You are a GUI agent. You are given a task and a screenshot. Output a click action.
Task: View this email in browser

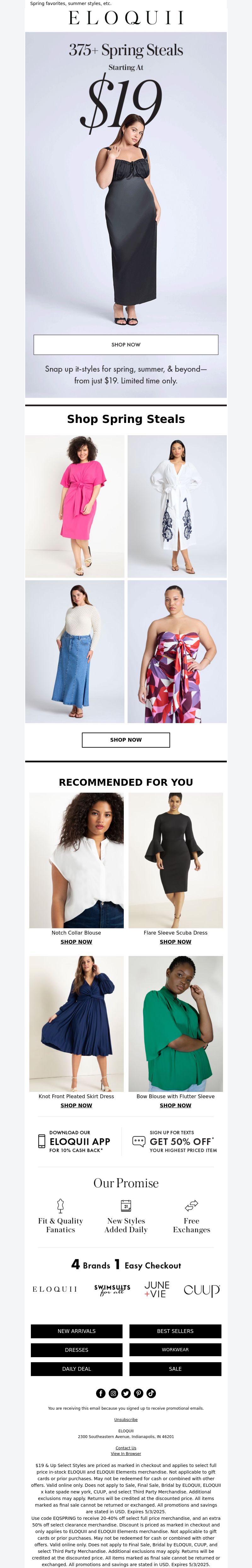(126, 1453)
